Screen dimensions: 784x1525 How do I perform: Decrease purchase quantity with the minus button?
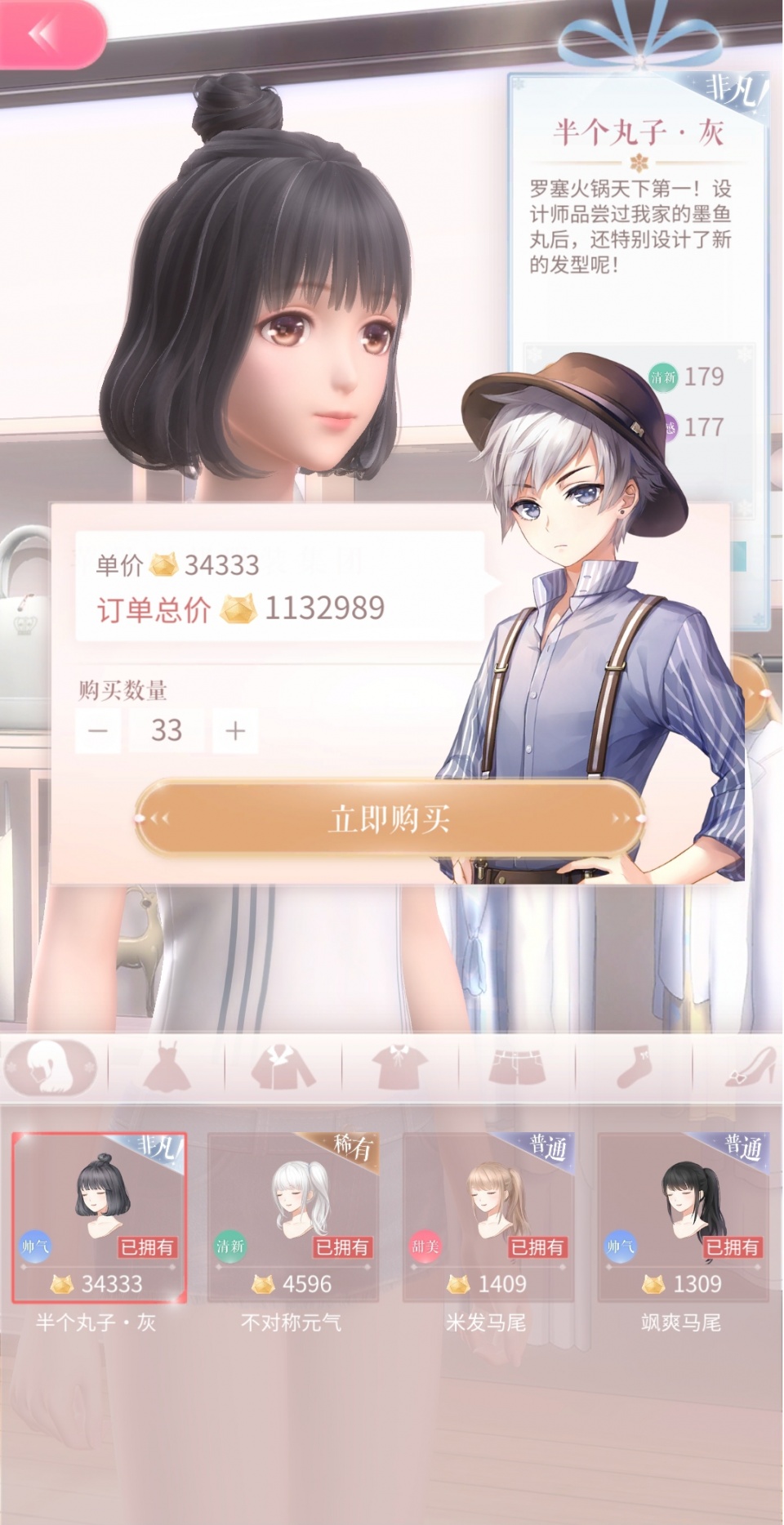(x=98, y=730)
